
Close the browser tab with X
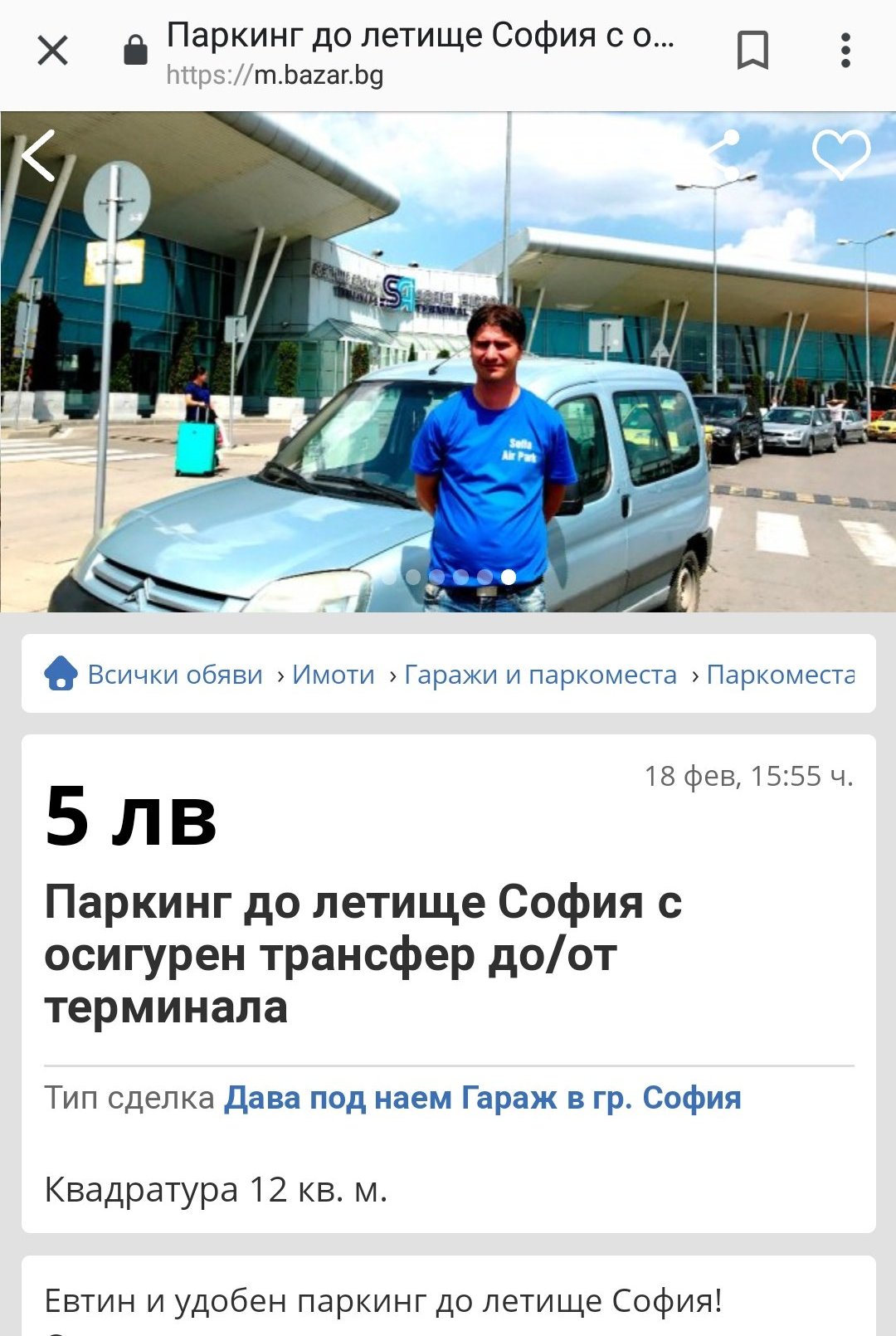(52, 51)
